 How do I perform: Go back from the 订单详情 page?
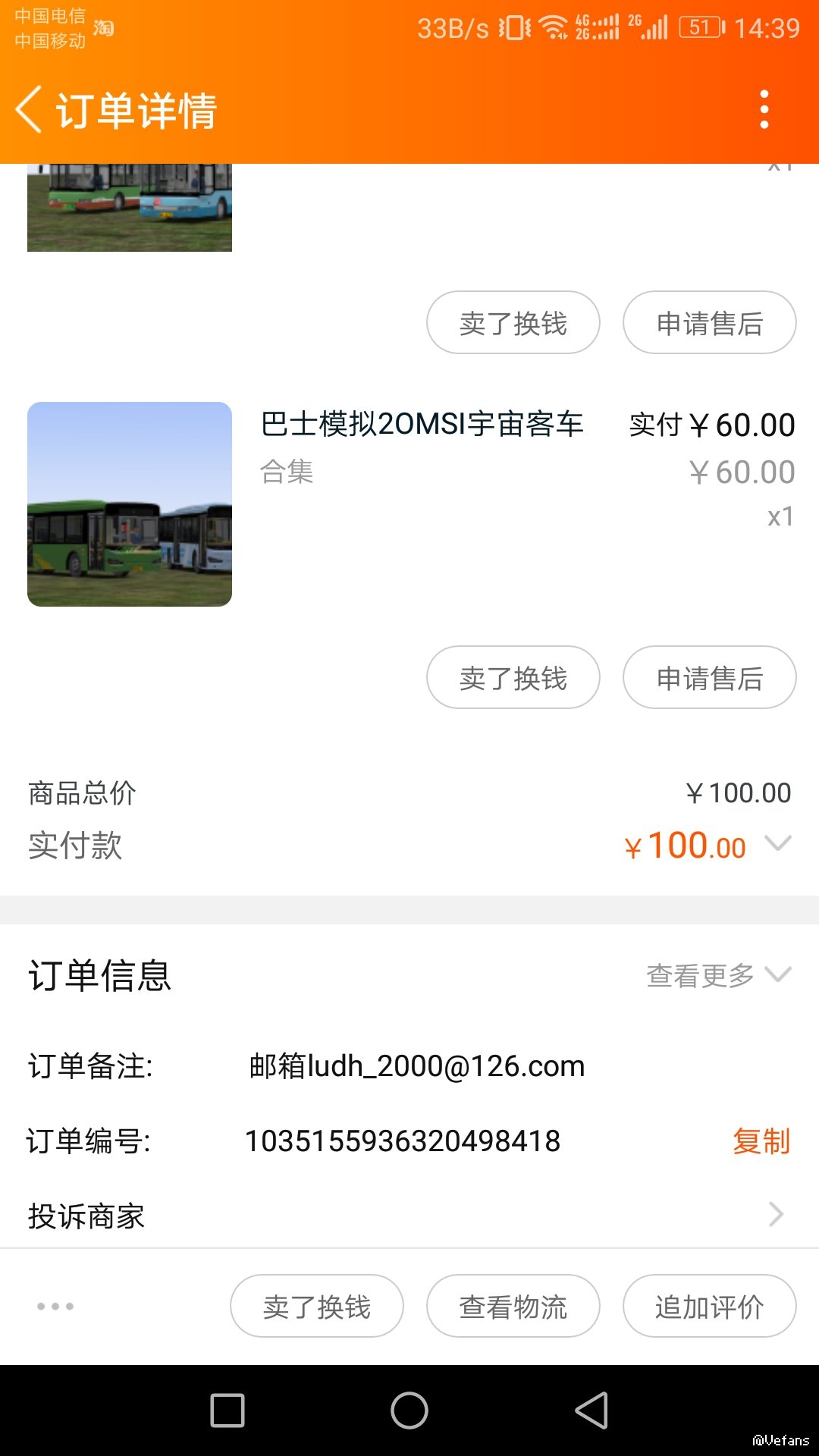point(29,110)
